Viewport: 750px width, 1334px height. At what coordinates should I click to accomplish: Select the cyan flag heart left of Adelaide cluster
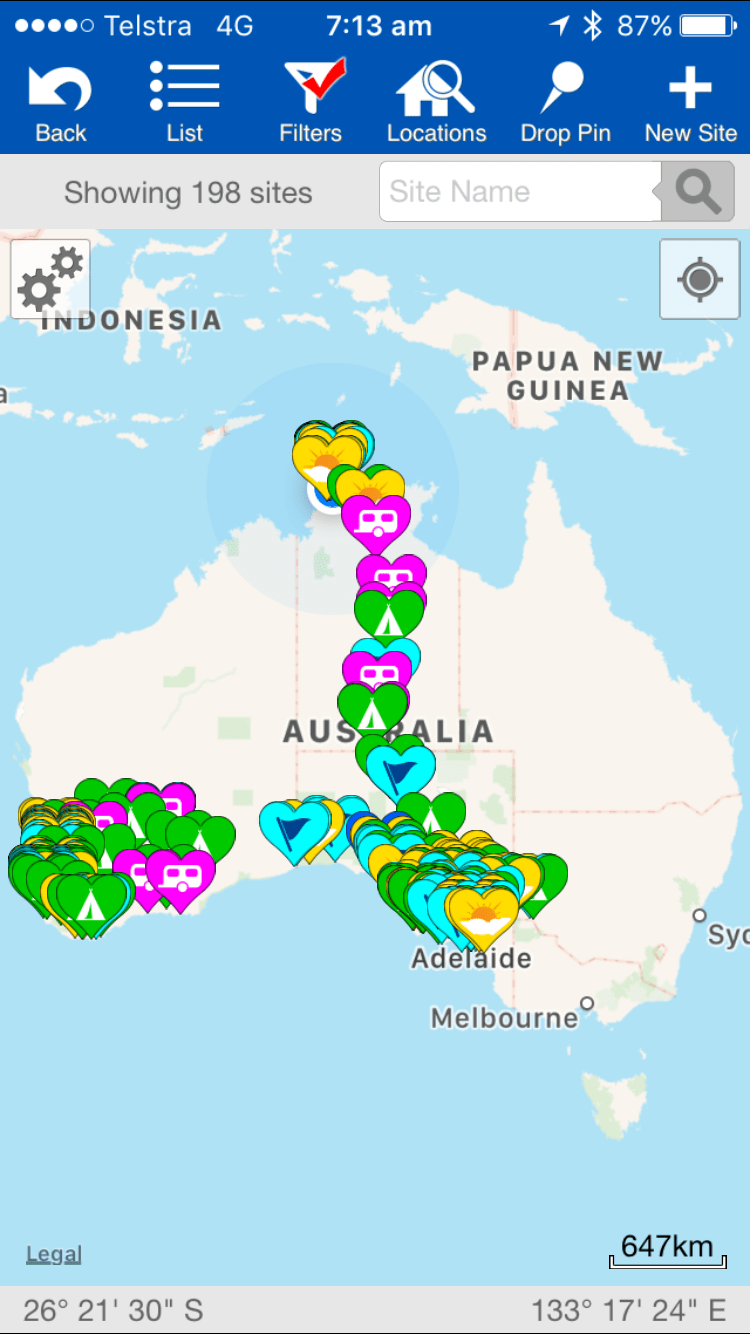coord(295,826)
